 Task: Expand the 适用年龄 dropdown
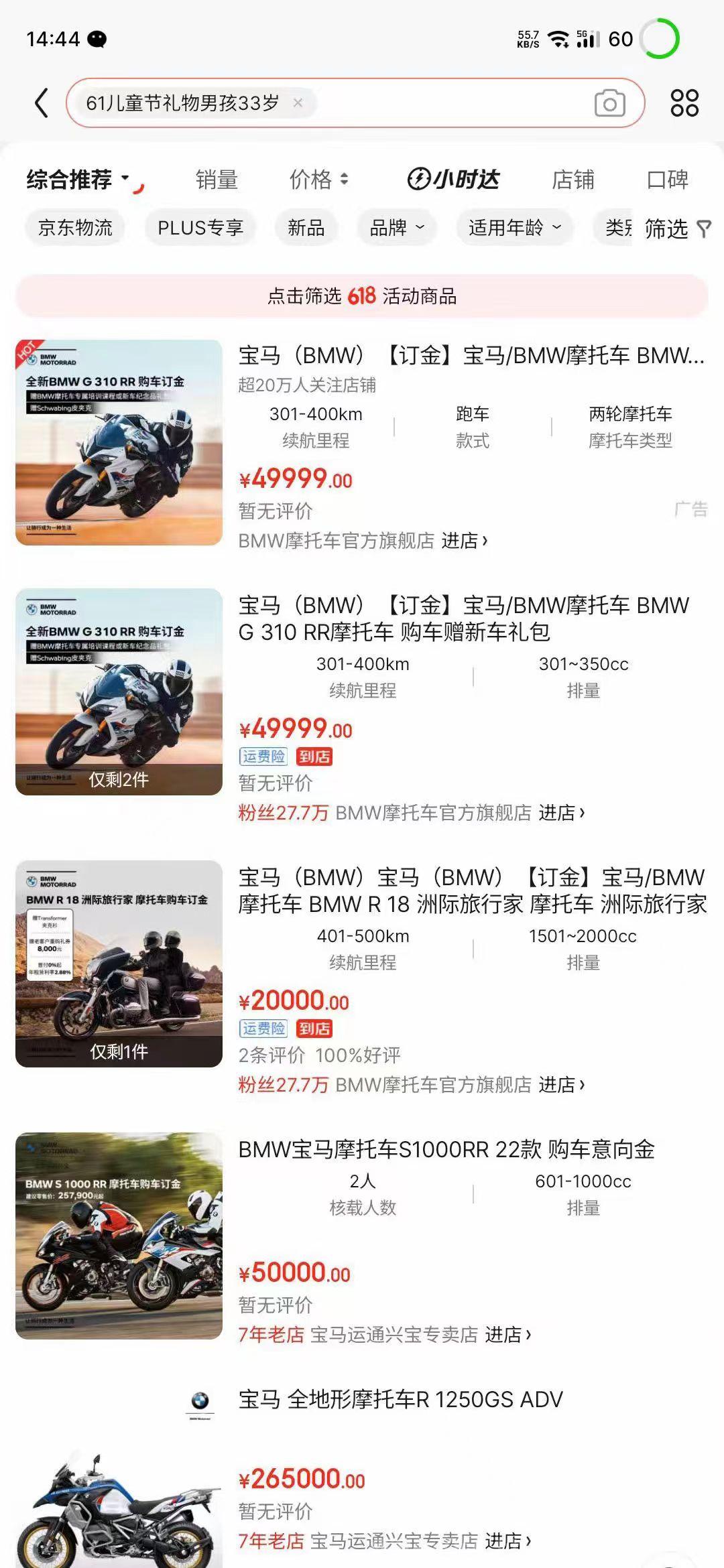514,228
